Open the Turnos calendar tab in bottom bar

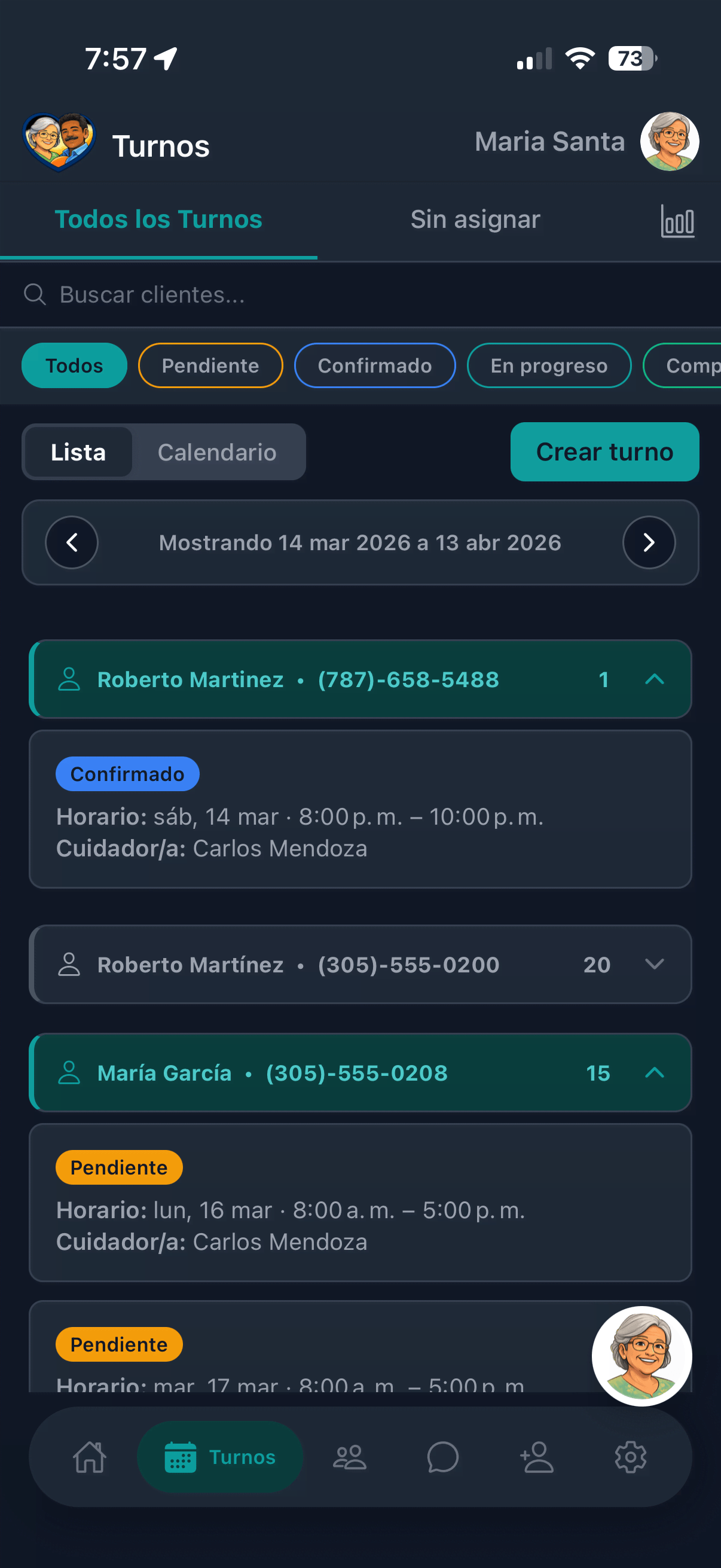point(219,1457)
